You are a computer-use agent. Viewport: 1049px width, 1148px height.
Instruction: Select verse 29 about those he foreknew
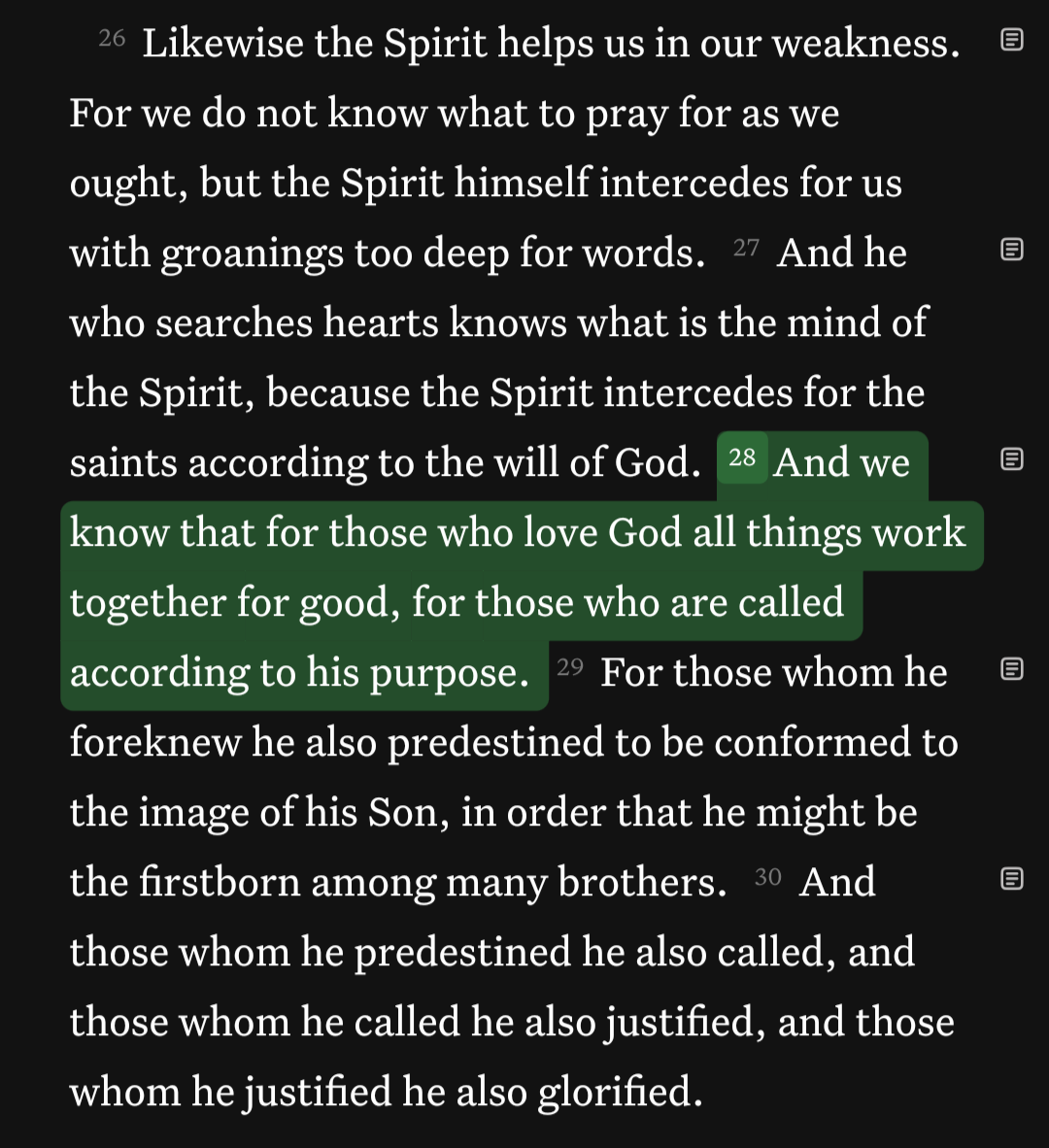(x=513, y=744)
